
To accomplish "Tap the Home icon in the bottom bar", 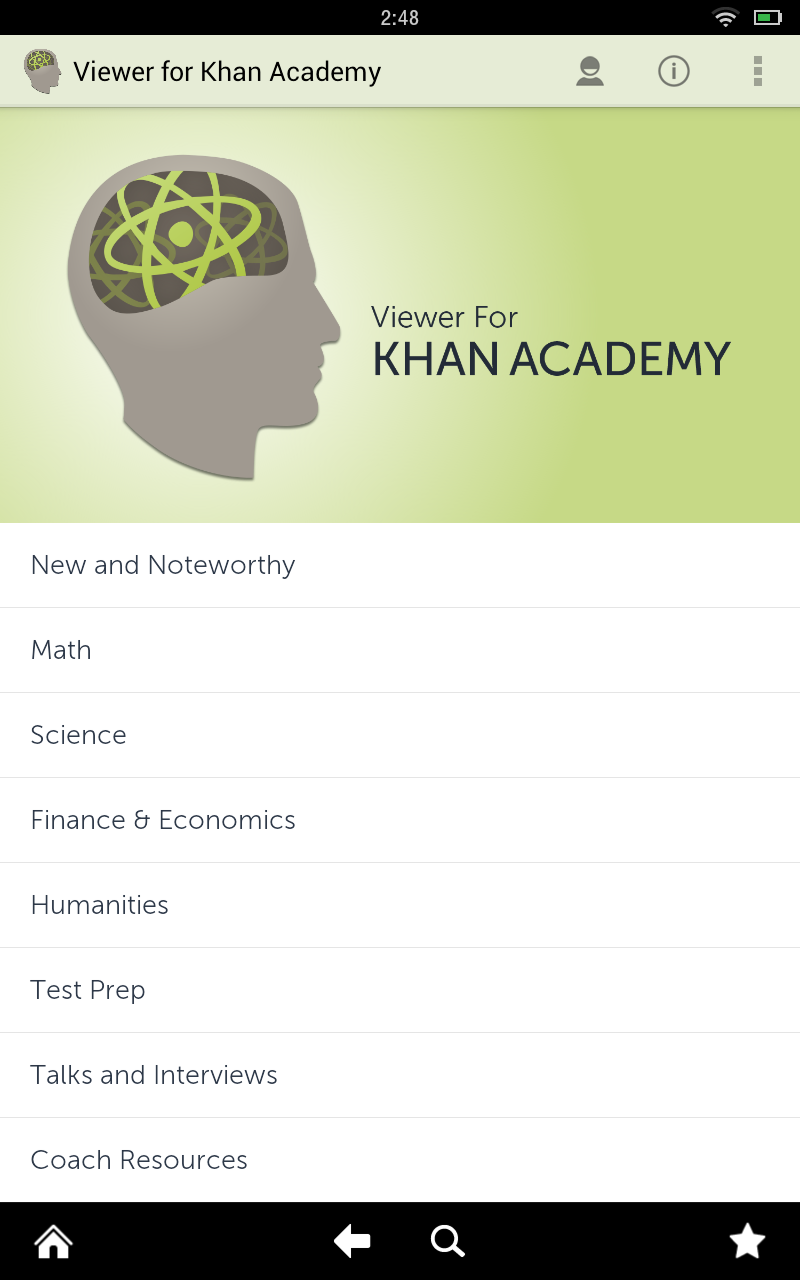I will click(x=53, y=1240).
